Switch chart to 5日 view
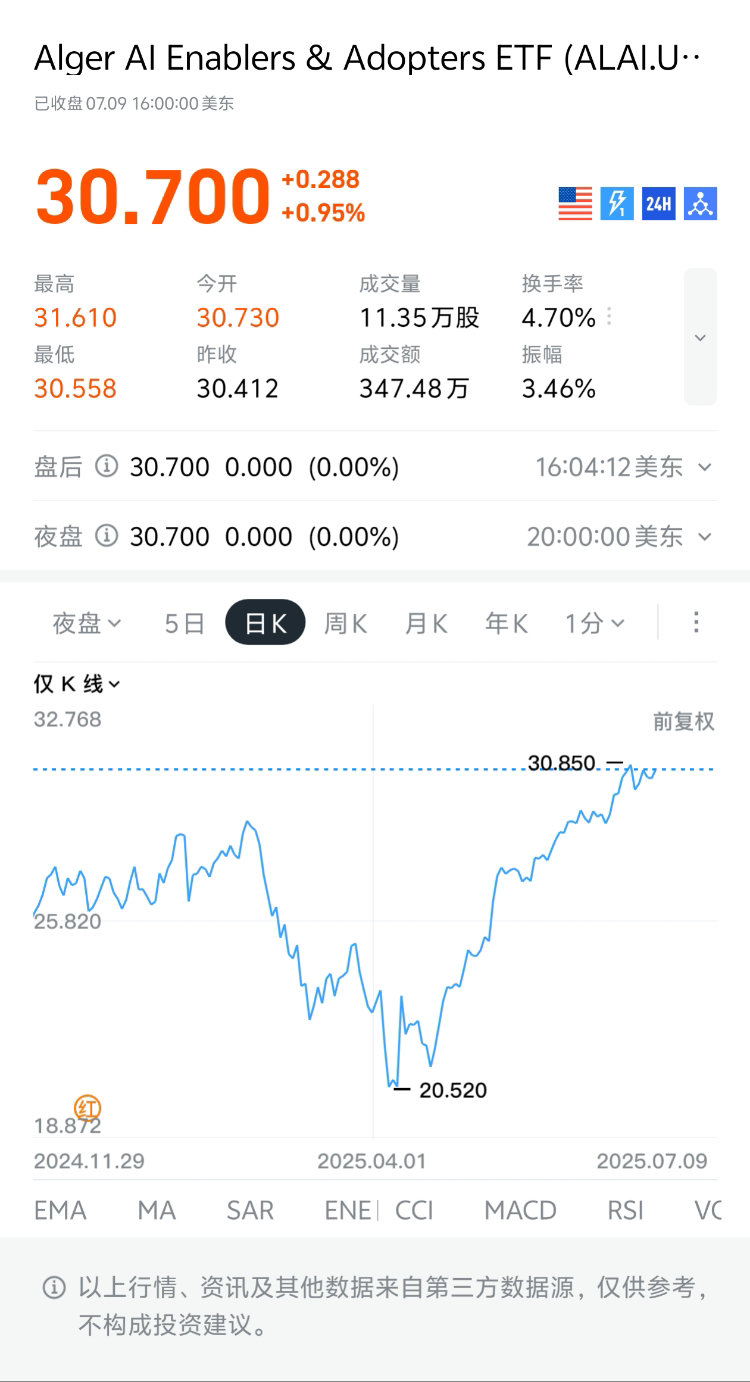Screen dimensions: 750x1382 click(x=185, y=623)
